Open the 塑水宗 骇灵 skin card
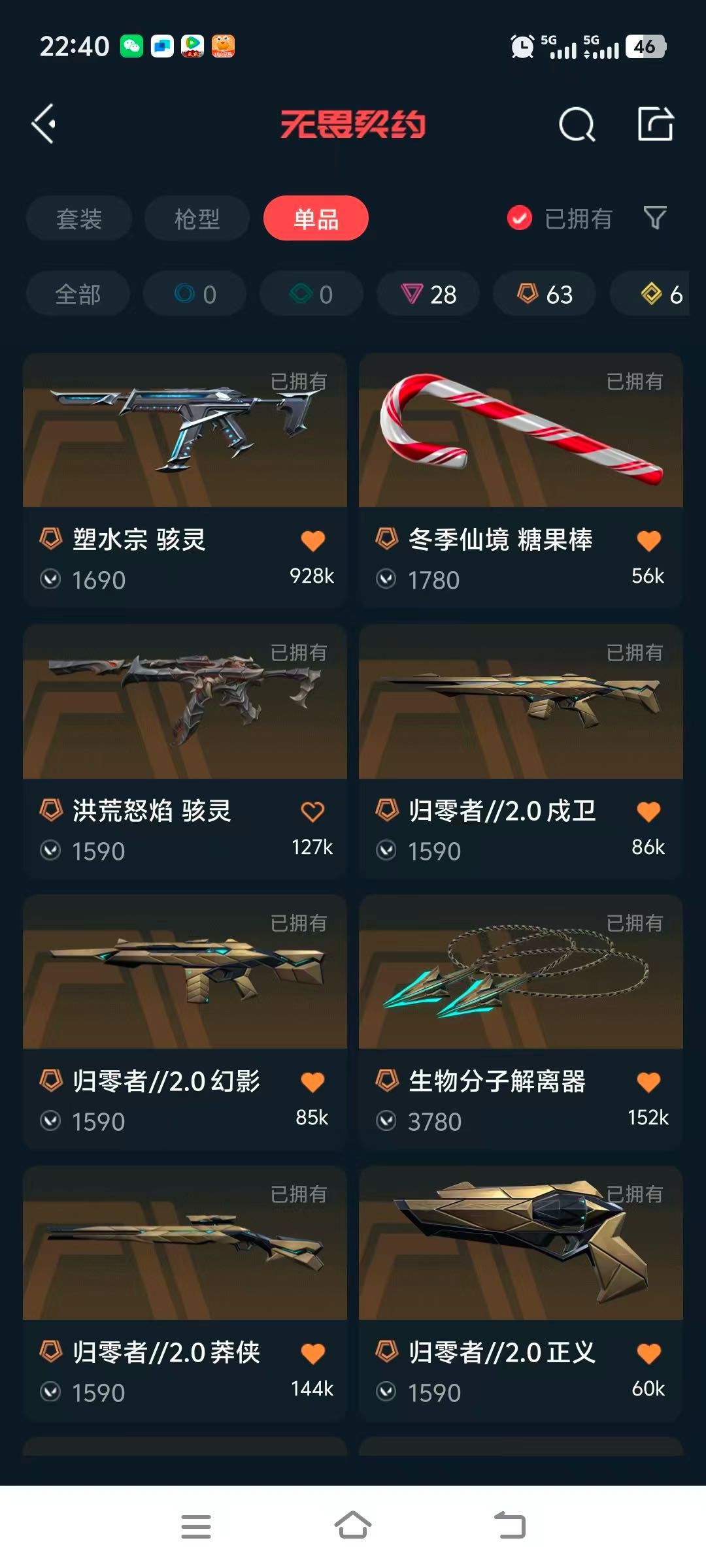706x1568 pixels. pos(185,481)
